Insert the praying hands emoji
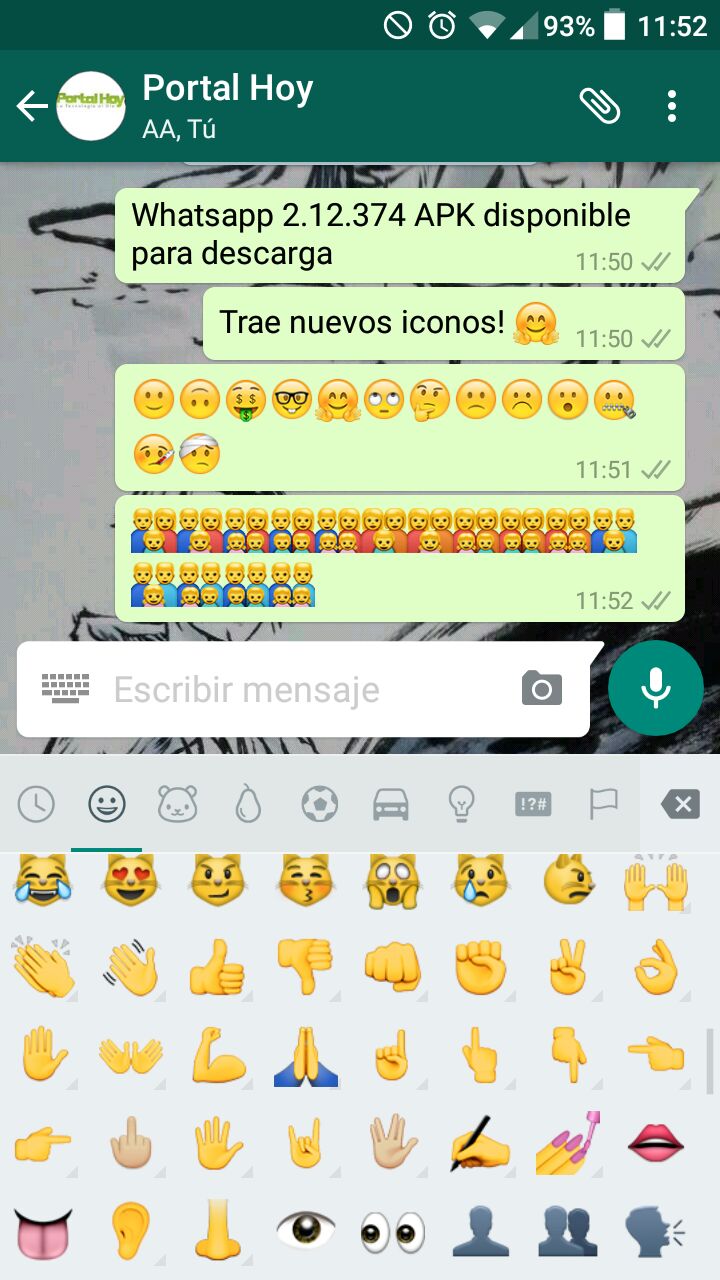Viewport: 720px width, 1280px height. click(305, 1056)
